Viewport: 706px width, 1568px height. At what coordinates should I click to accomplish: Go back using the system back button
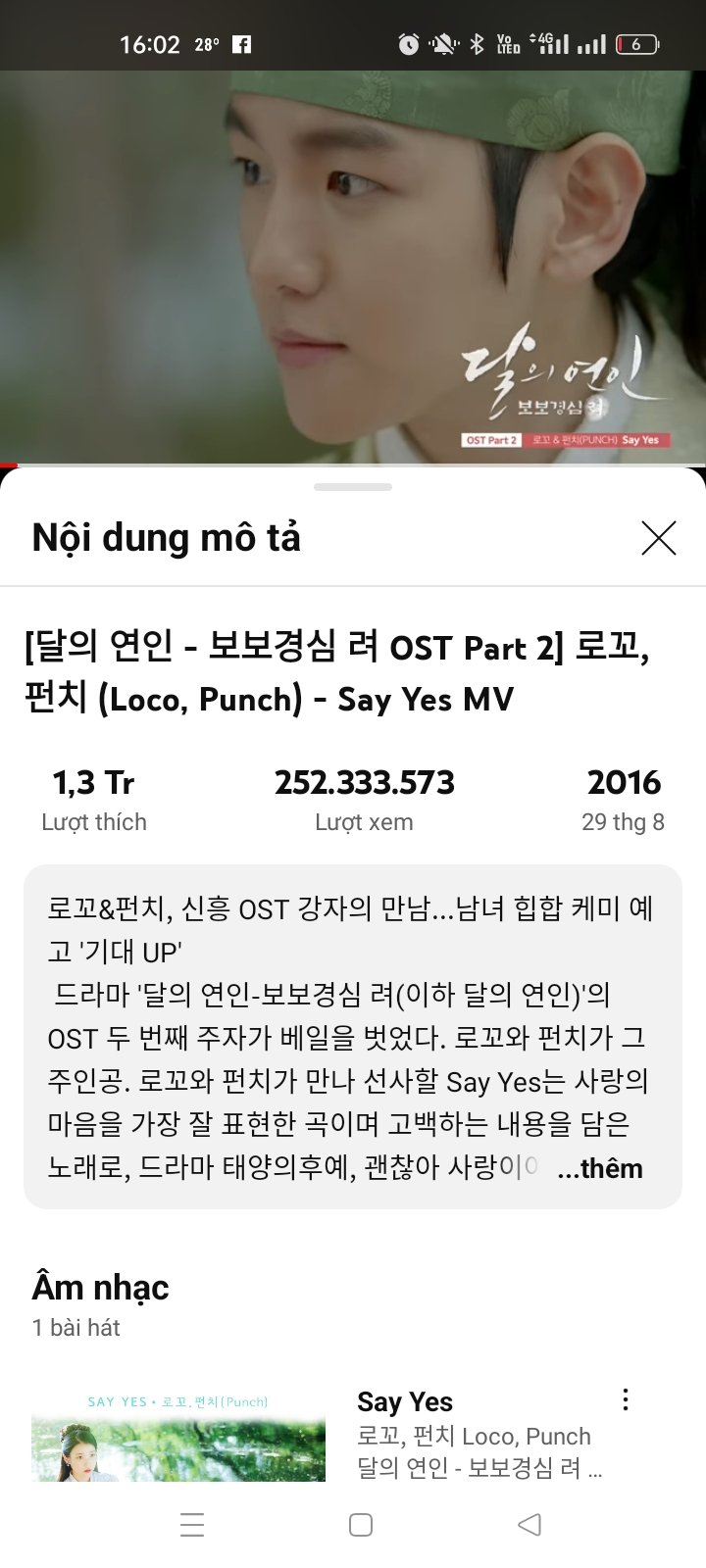coord(529,1524)
